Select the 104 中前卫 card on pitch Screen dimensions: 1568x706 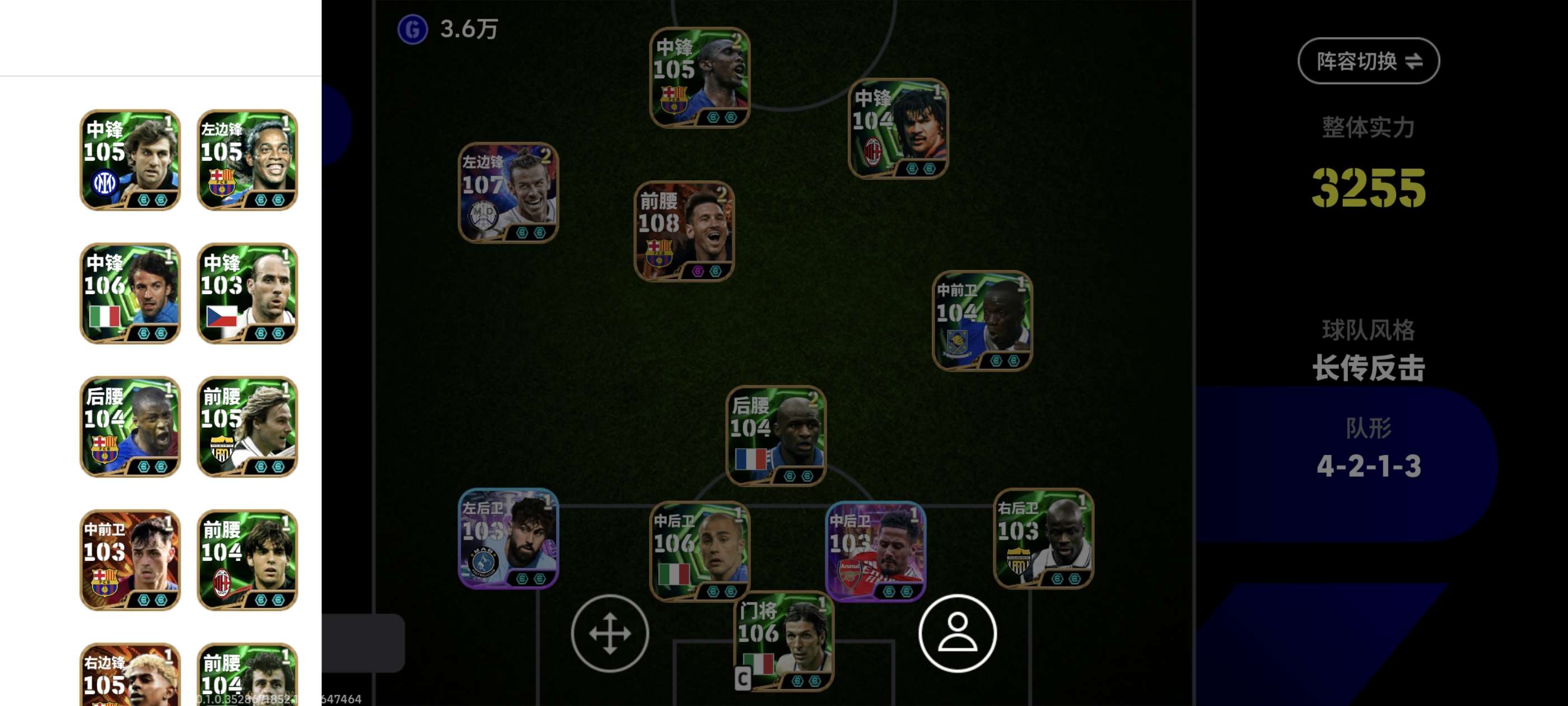[x=982, y=321]
